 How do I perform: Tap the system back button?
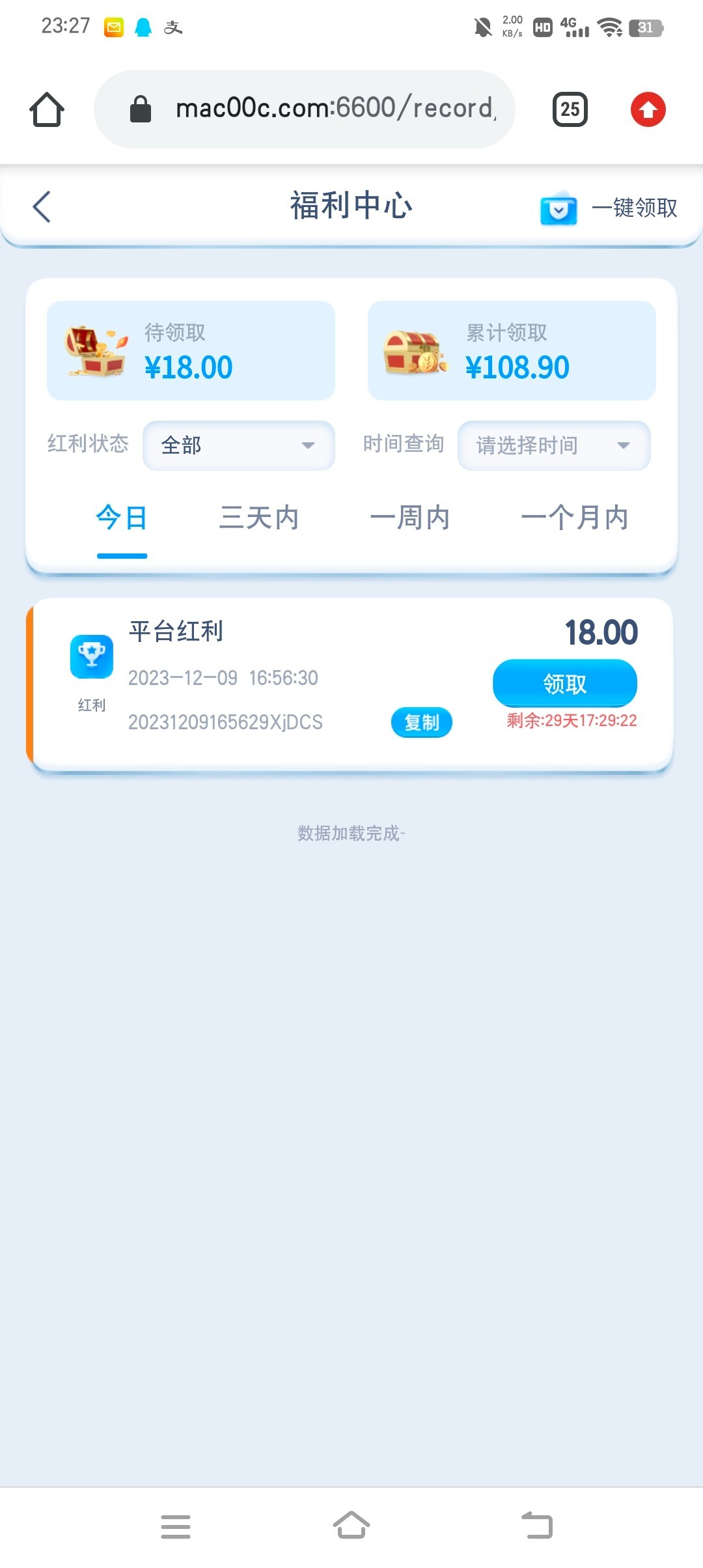click(537, 1526)
